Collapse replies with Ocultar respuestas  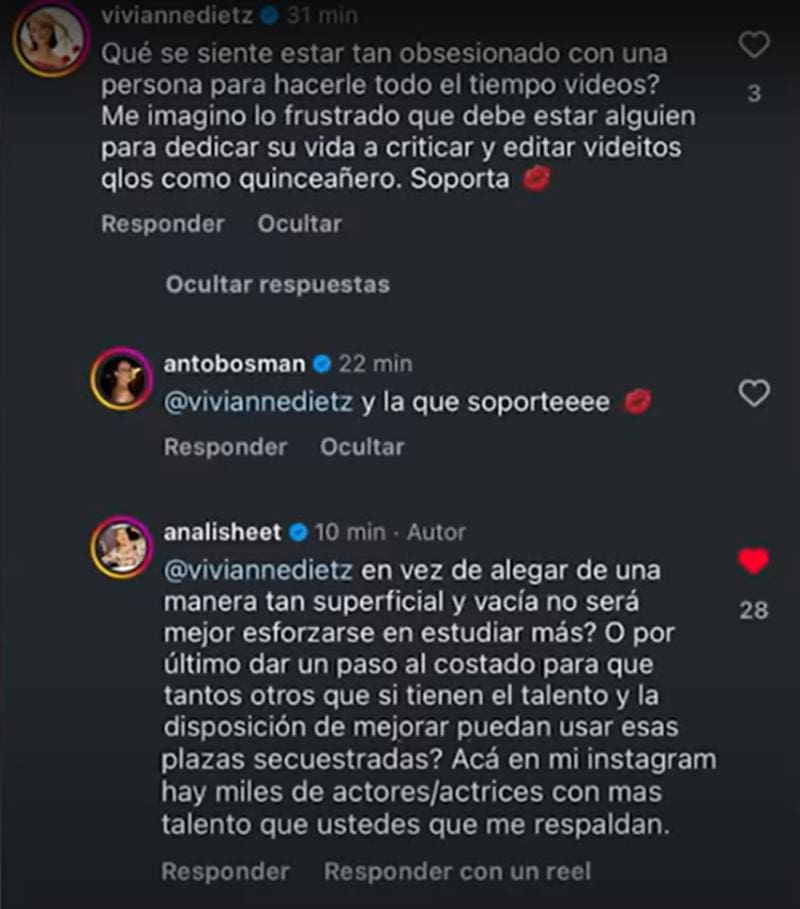tap(276, 285)
